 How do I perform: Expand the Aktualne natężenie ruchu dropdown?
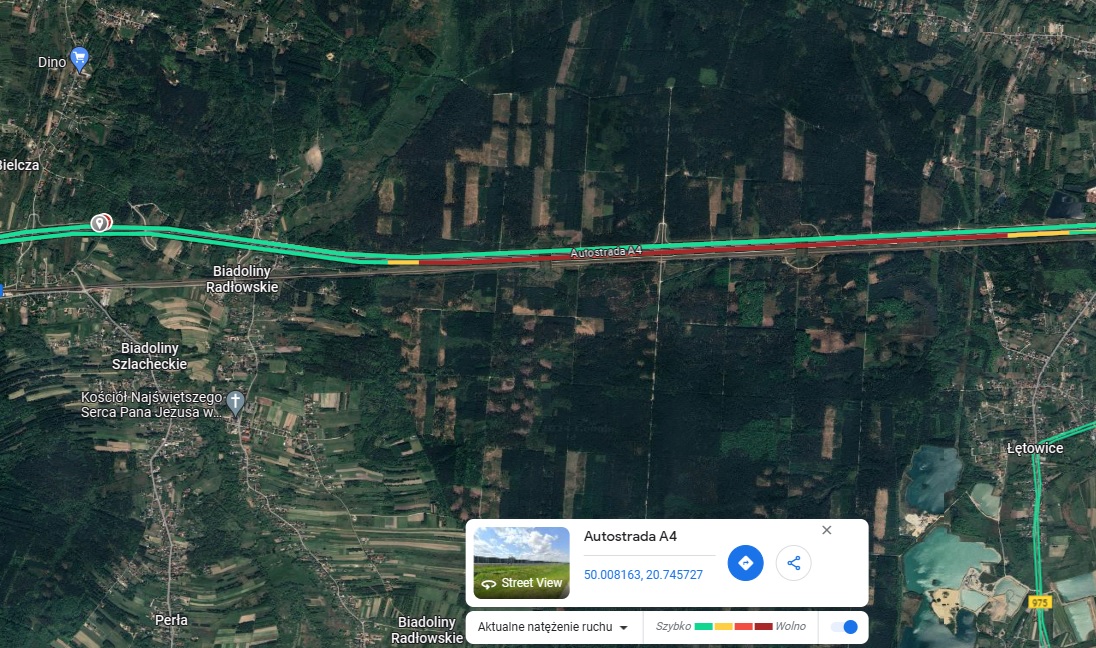[x=553, y=627]
